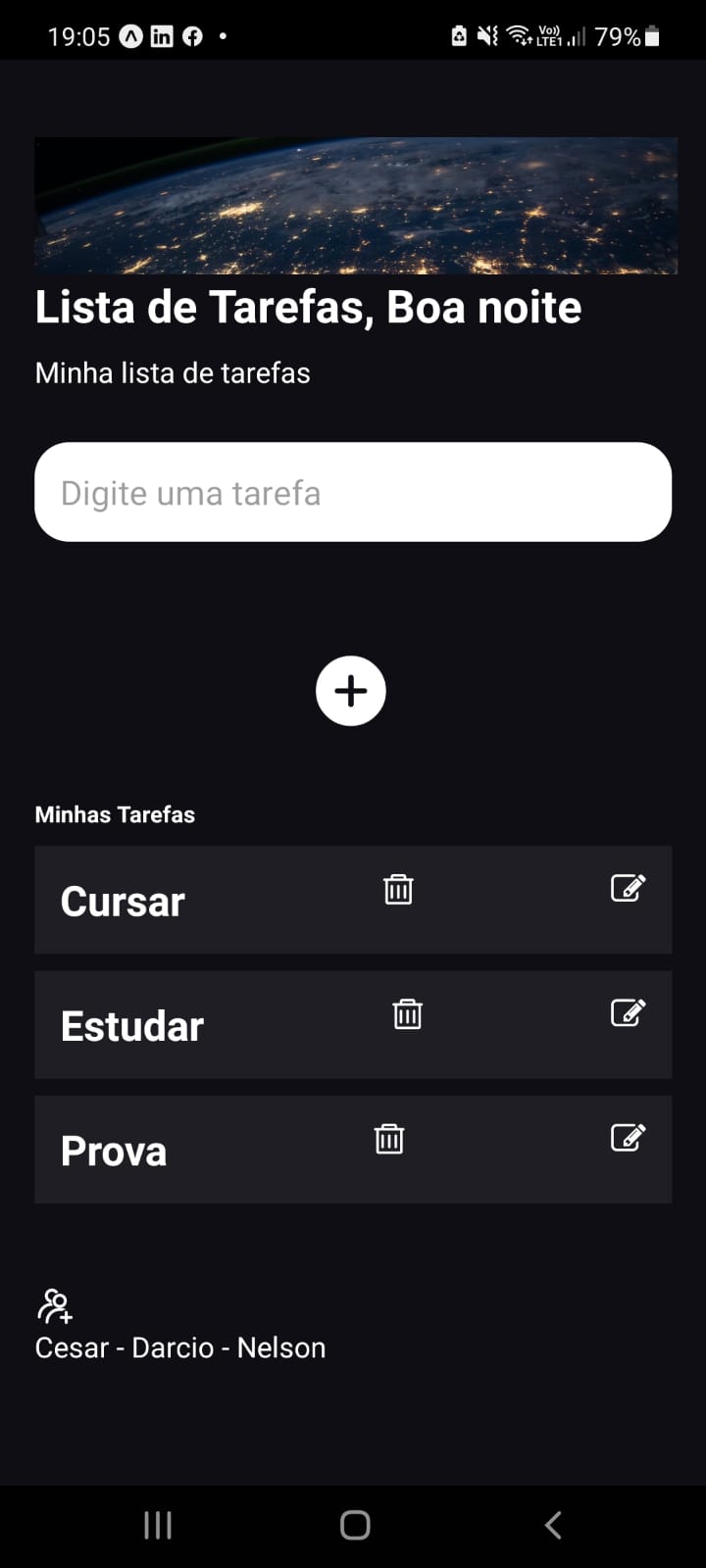Open the recent apps navigation button
Viewport: 706px width, 1568px height.
click(x=157, y=1525)
